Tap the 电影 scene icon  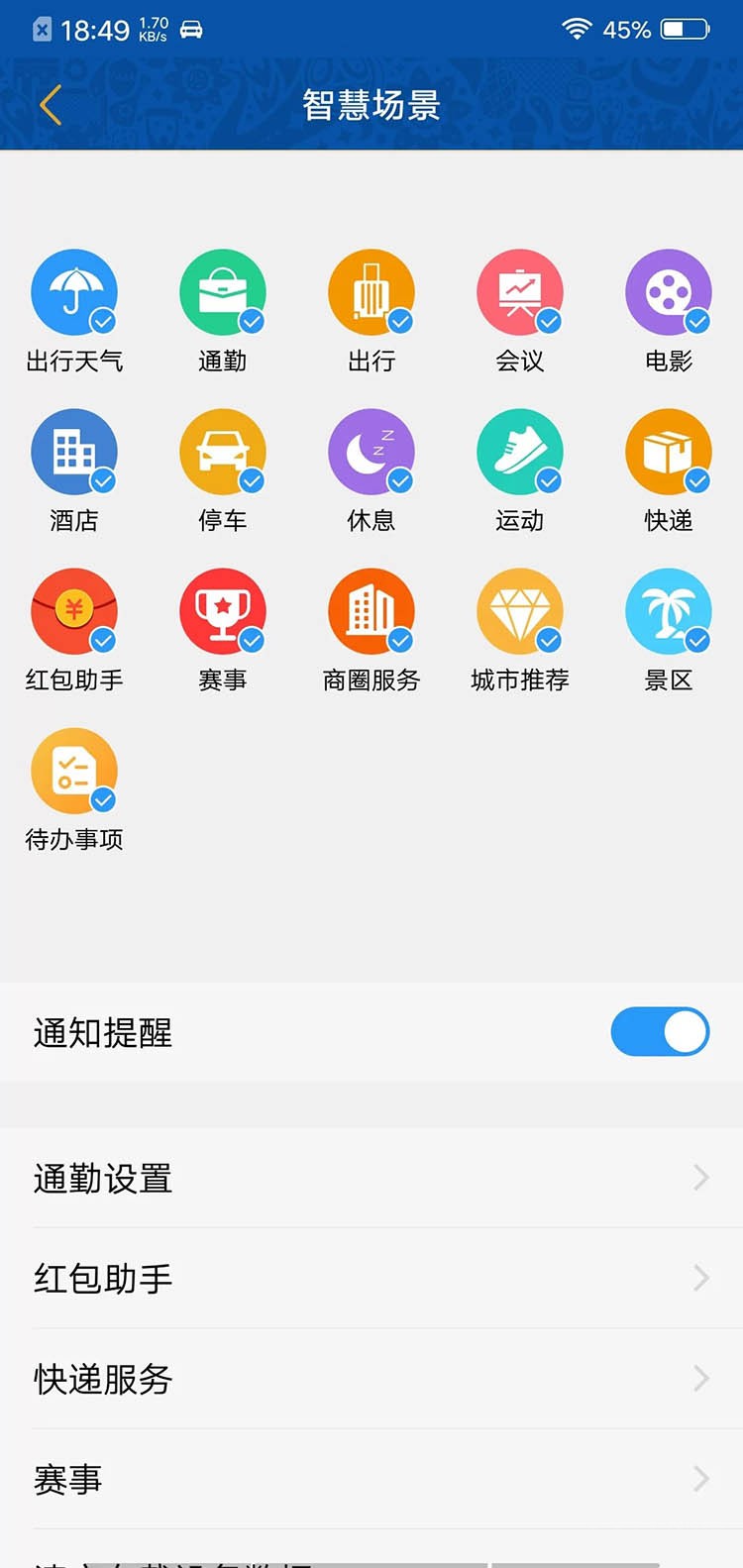click(x=669, y=293)
